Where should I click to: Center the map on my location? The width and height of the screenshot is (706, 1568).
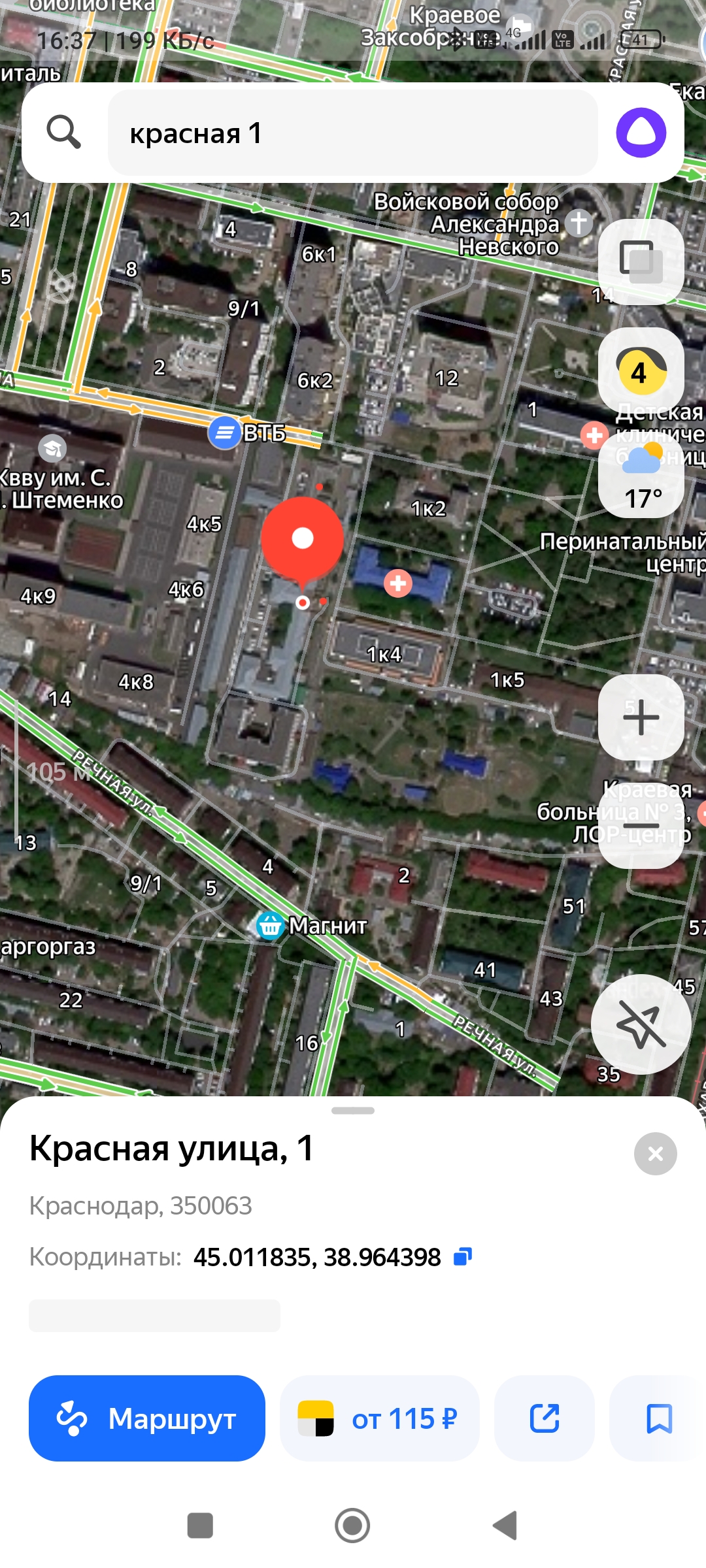(641, 1024)
